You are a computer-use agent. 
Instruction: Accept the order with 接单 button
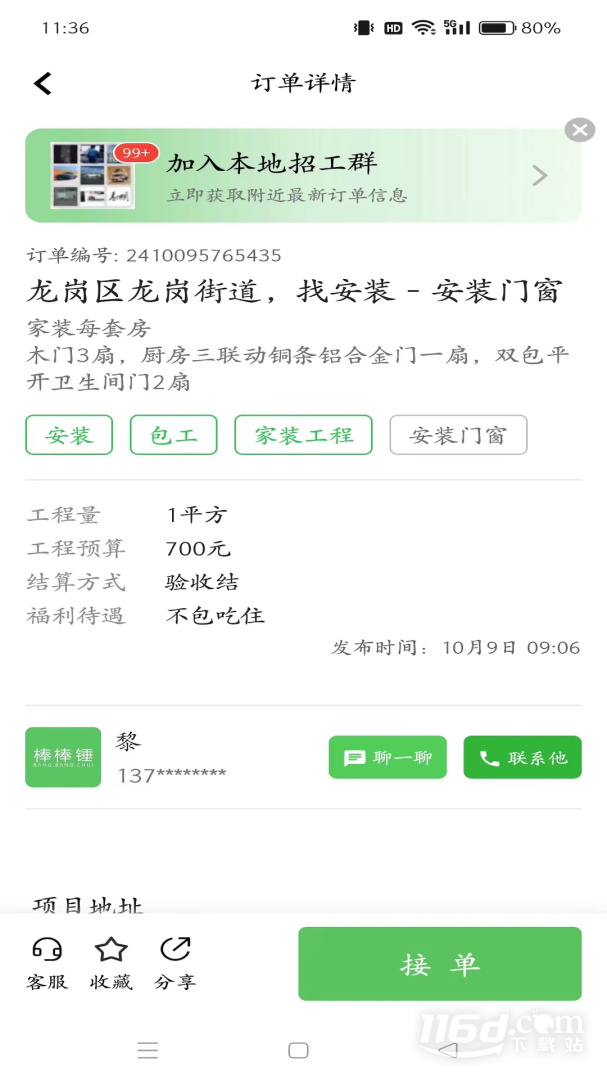[x=440, y=964]
